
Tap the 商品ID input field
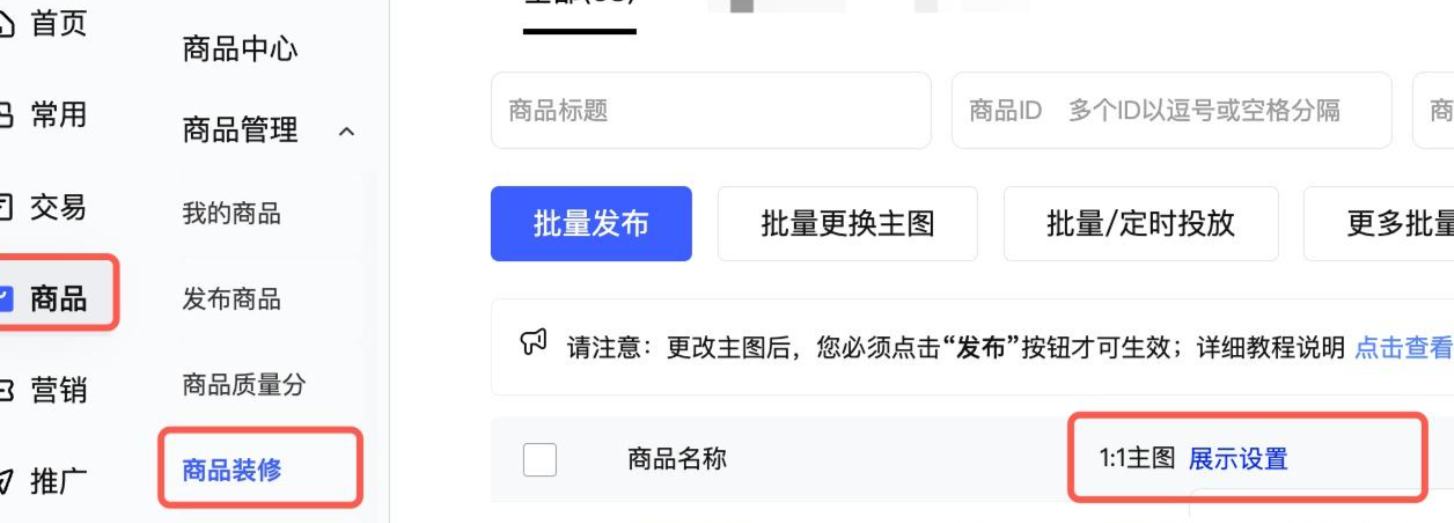point(1170,110)
